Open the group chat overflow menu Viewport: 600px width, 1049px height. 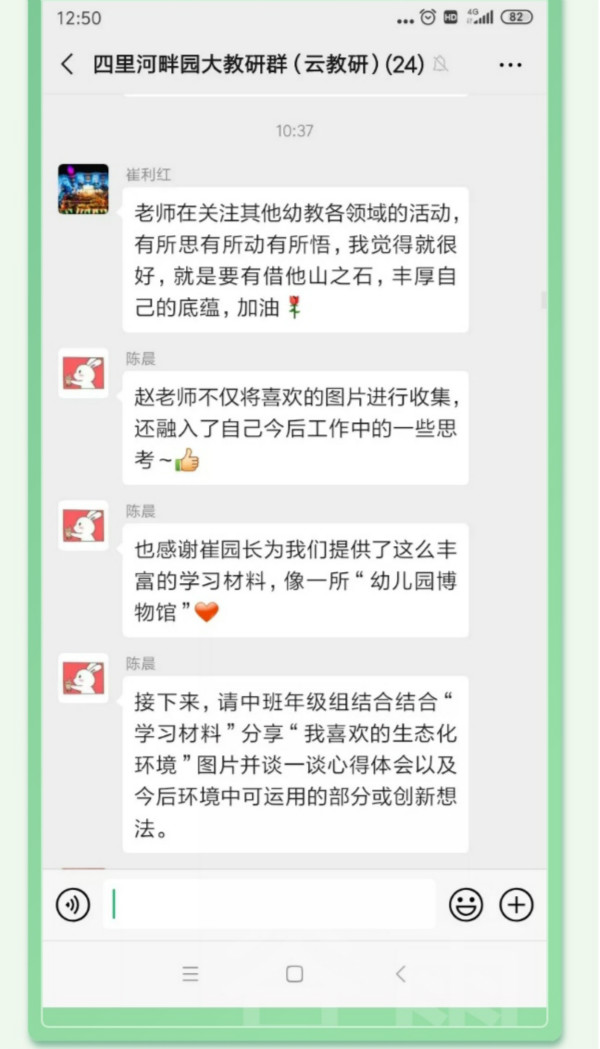click(x=510, y=65)
